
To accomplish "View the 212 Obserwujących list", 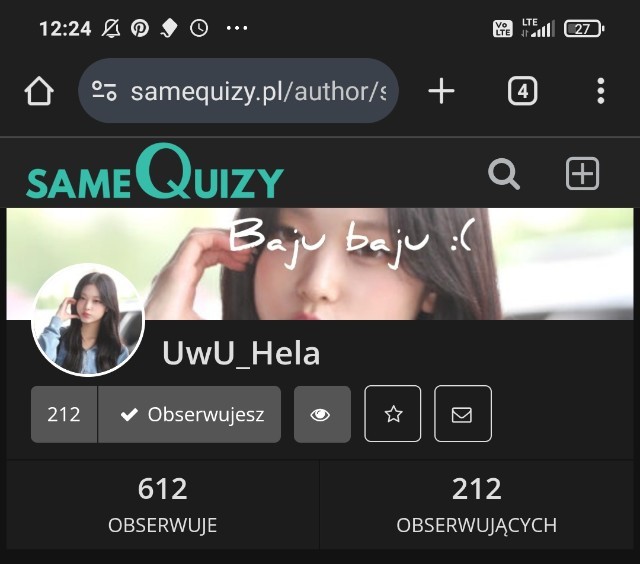I will tap(476, 505).
